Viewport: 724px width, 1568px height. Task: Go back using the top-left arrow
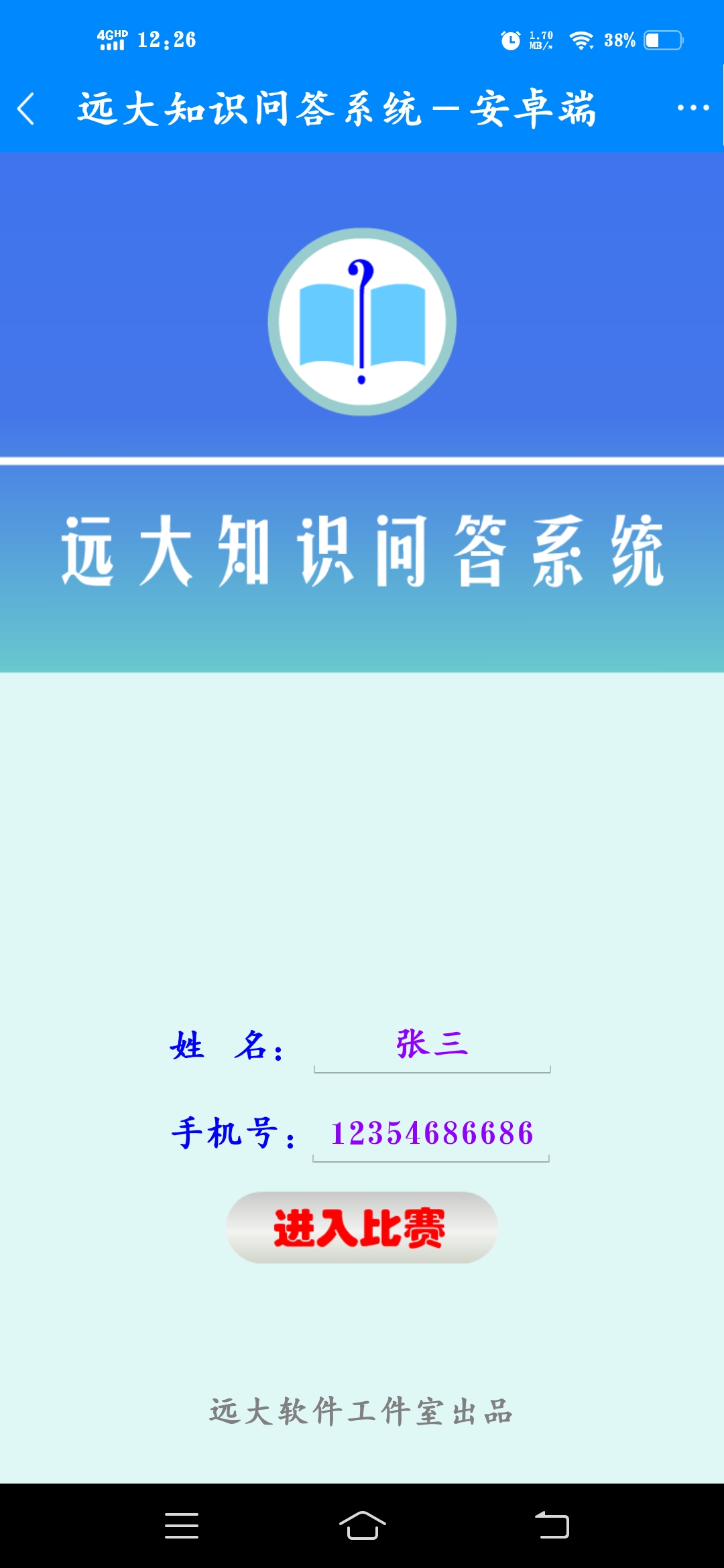click(x=27, y=109)
